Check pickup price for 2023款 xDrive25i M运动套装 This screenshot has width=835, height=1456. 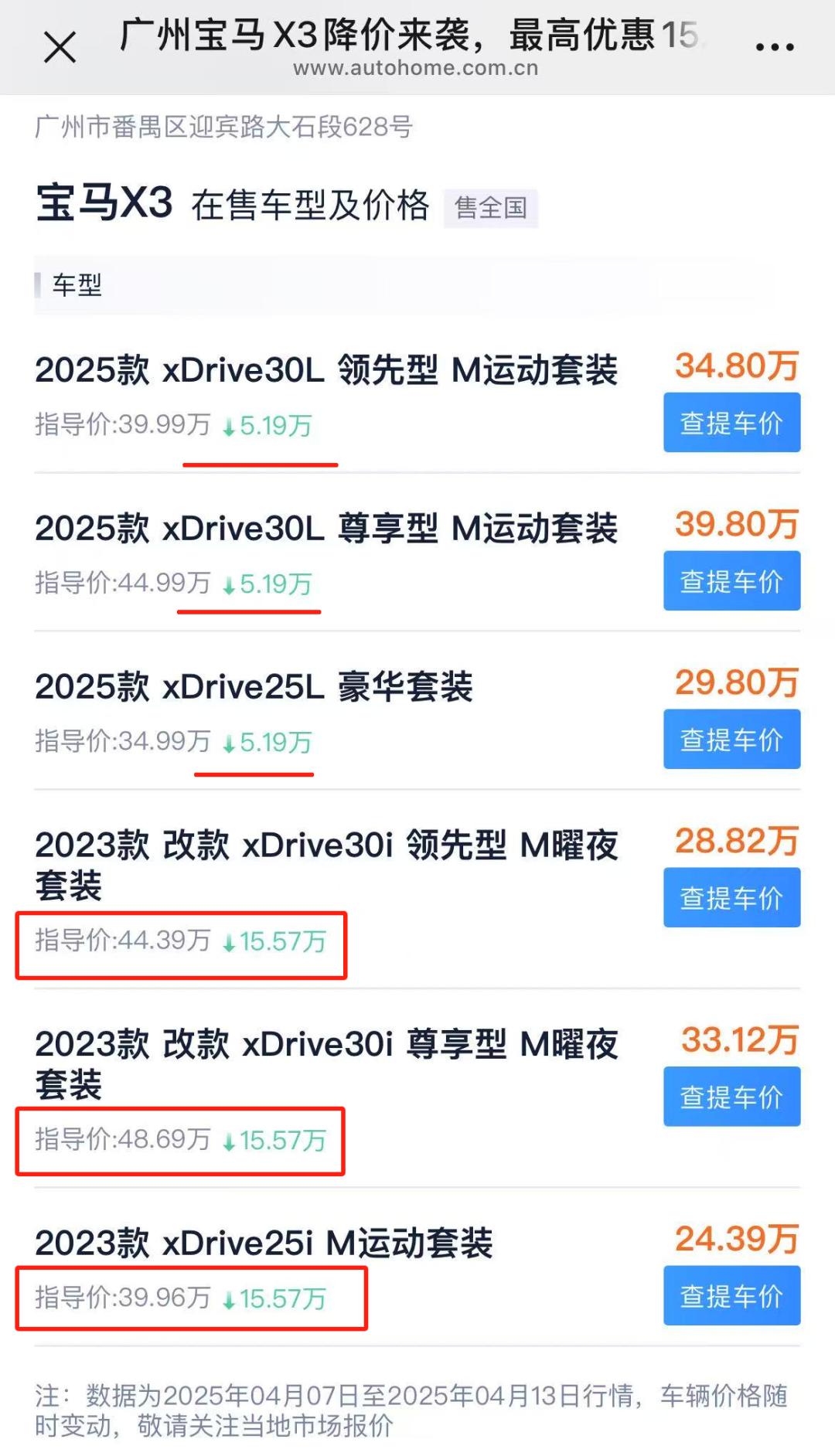(731, 1296)
